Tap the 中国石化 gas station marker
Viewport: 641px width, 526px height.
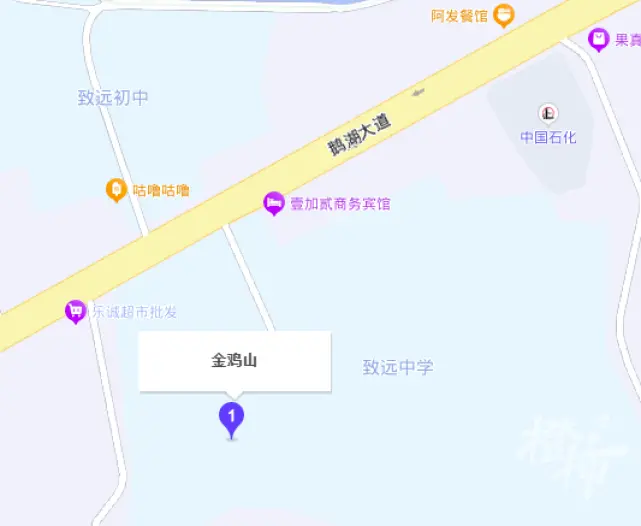point(548,113)
